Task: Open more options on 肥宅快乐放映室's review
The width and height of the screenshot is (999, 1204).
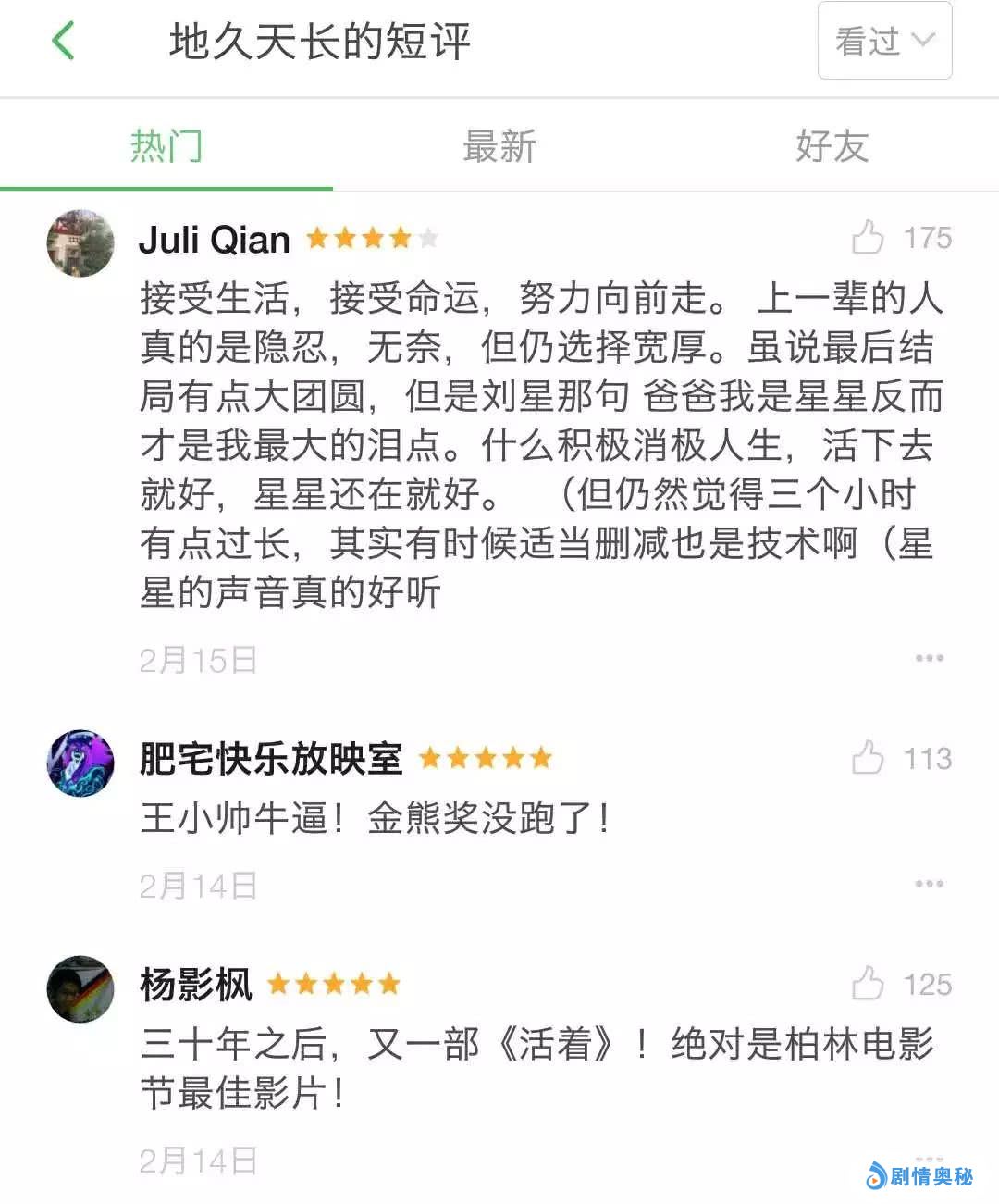Action: [x=929, y=884]
